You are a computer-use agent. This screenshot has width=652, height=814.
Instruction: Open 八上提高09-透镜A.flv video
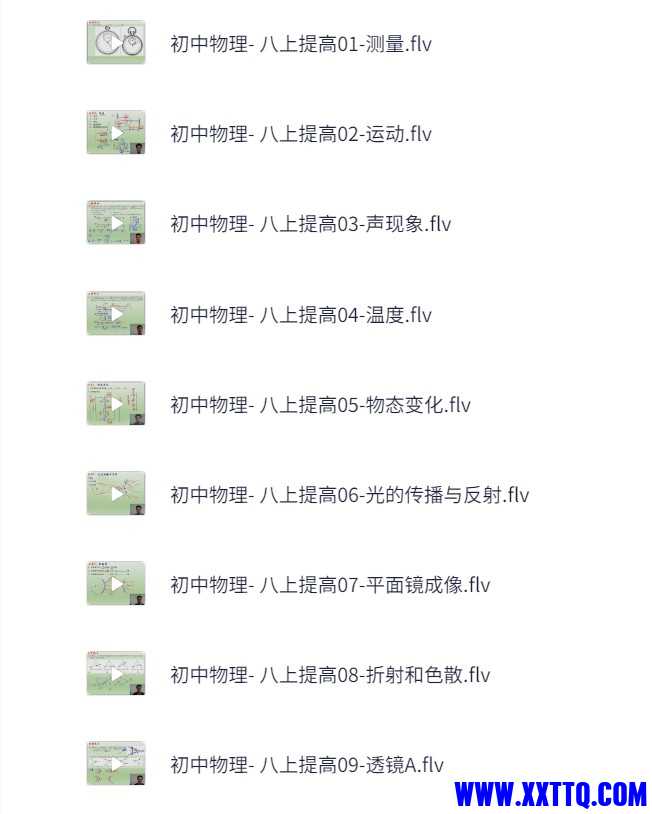point(306,765)
